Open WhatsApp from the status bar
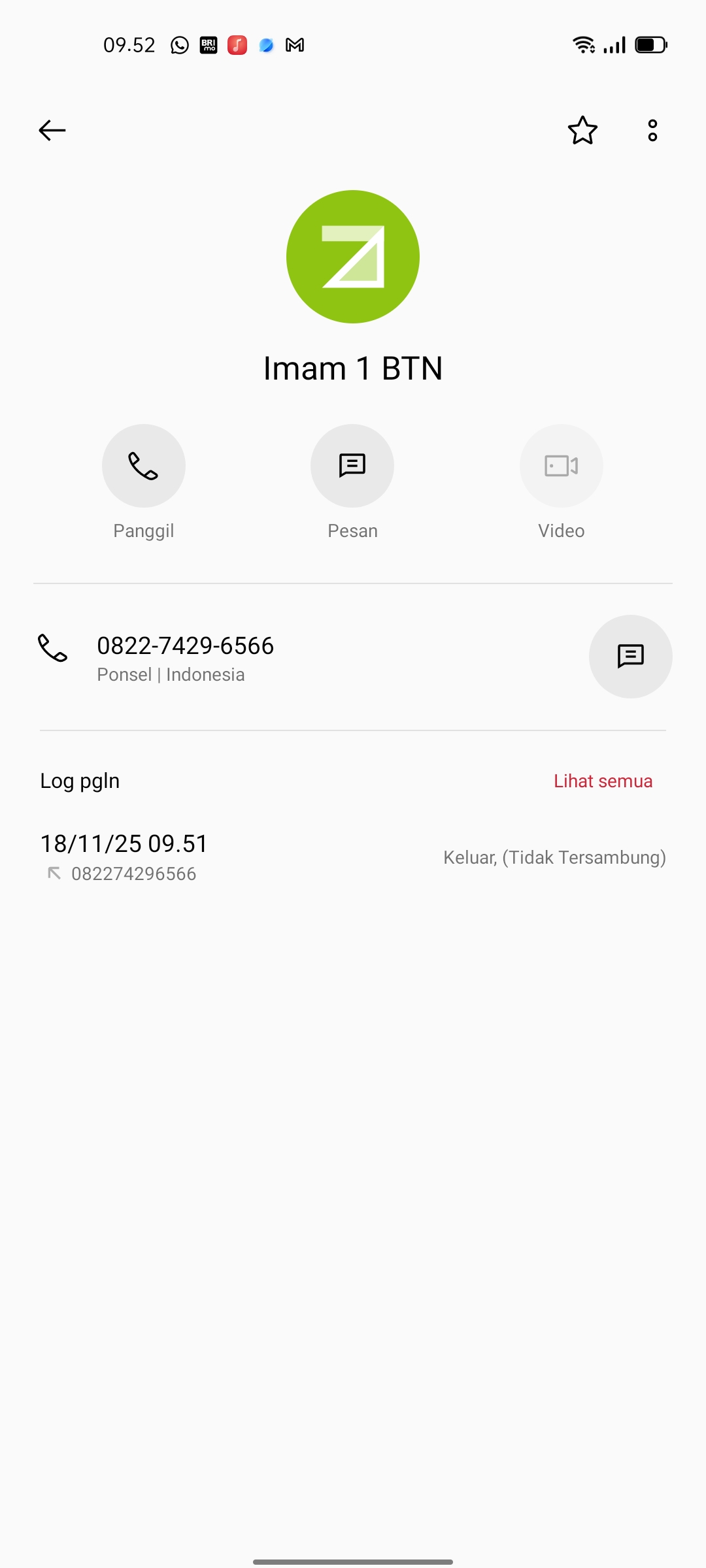Viewport: 706px width, 1568px height. 179,44
